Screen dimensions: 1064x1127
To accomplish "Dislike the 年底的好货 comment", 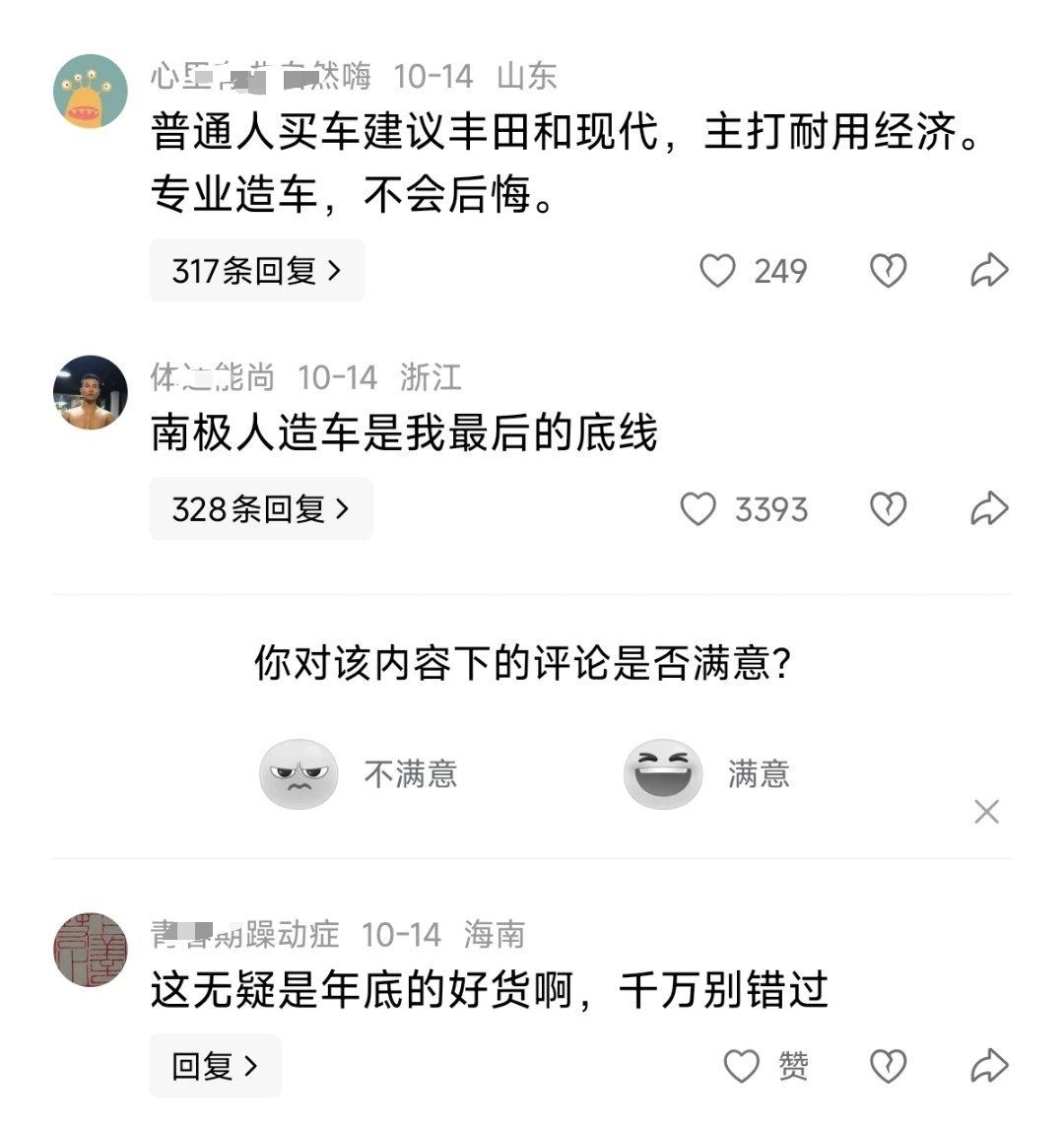I will [888, 1066].
